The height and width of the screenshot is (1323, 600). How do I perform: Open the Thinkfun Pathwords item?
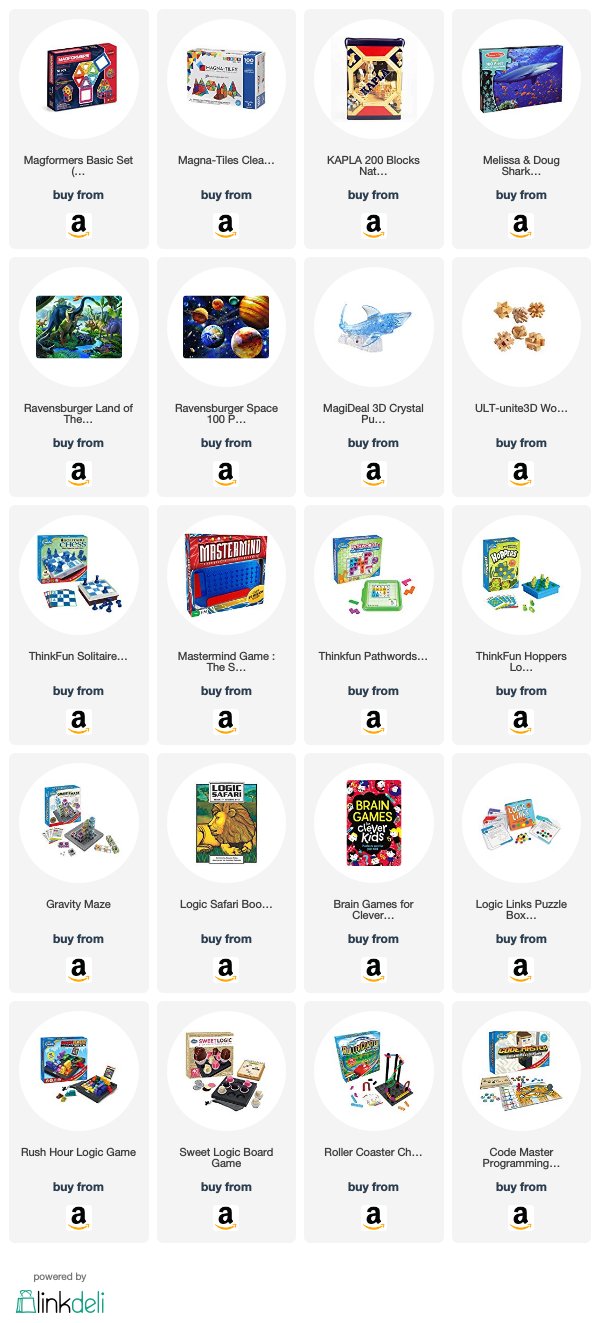tap(373, 624)
